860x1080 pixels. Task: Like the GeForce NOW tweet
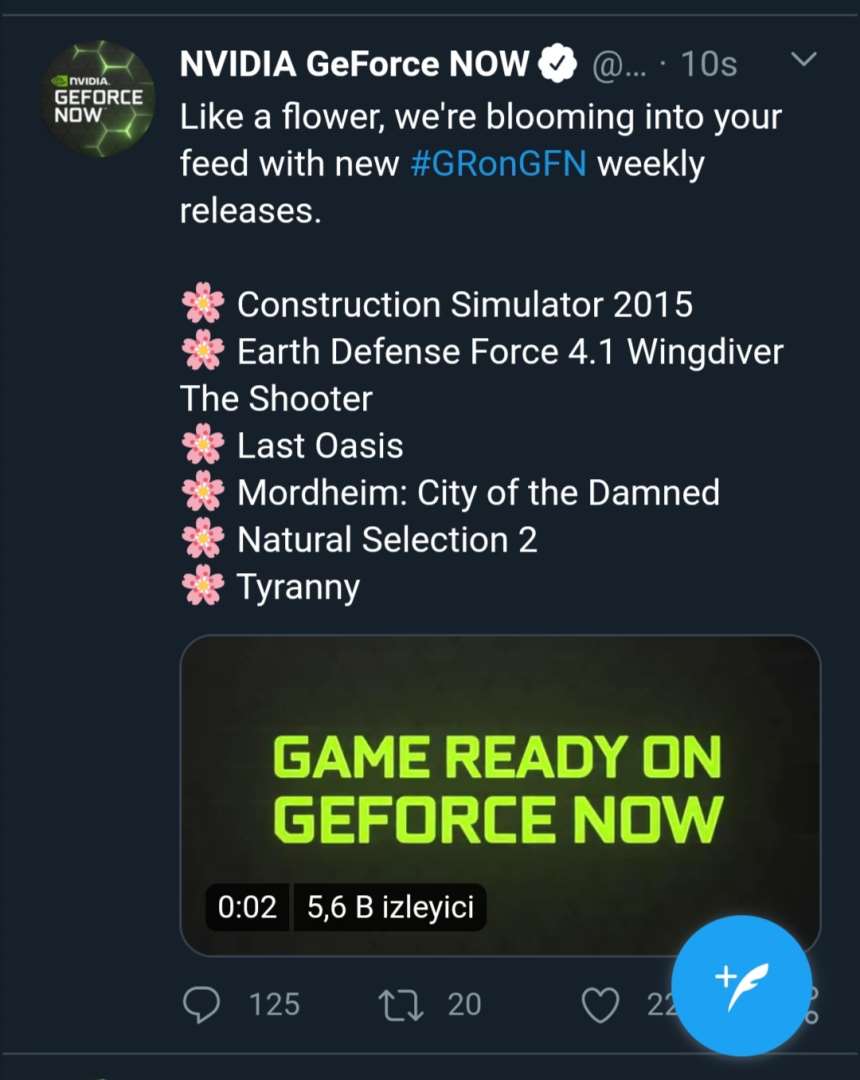(601, 1004)
